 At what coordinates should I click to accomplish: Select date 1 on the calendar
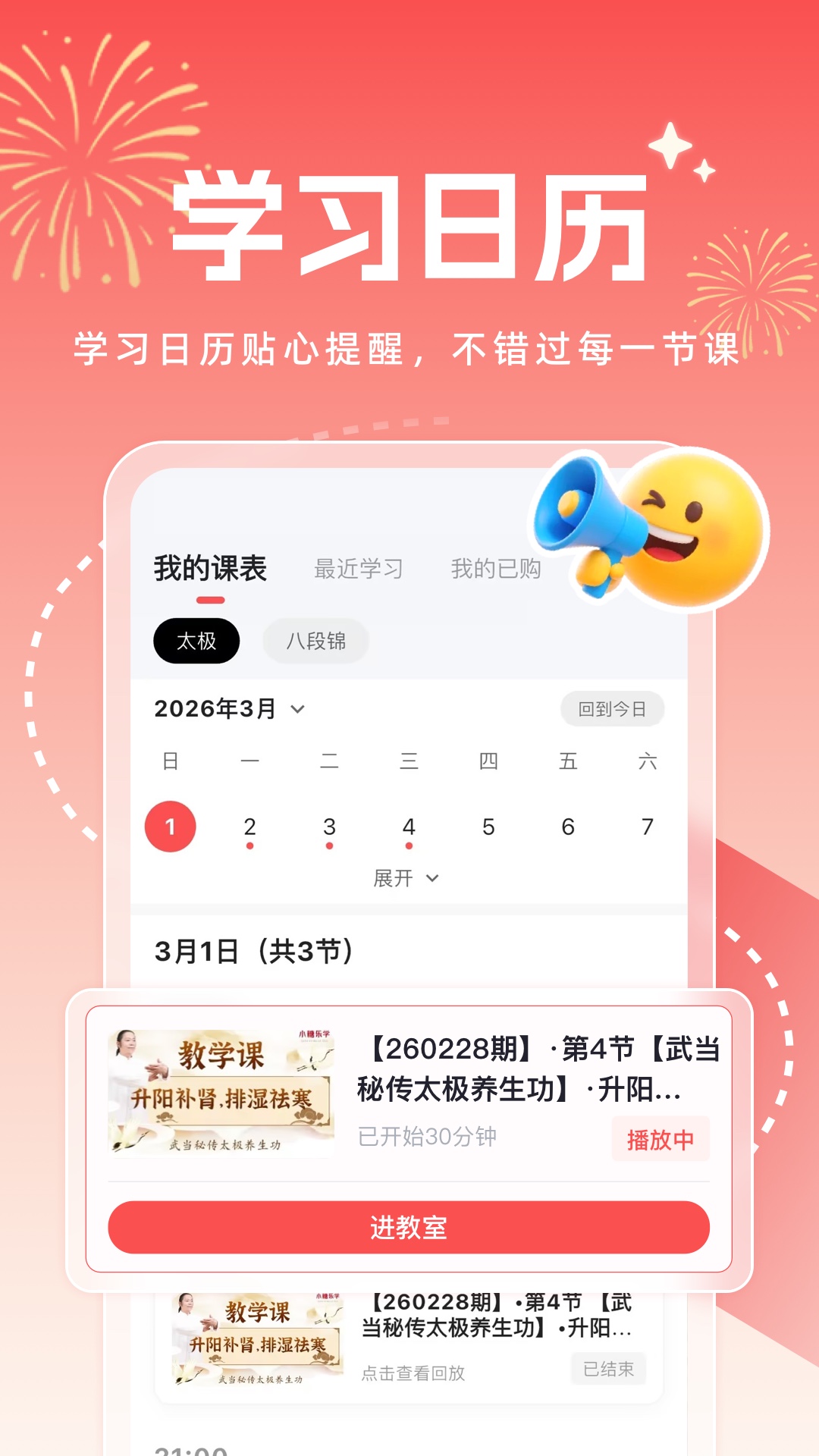tap(171, 825)
